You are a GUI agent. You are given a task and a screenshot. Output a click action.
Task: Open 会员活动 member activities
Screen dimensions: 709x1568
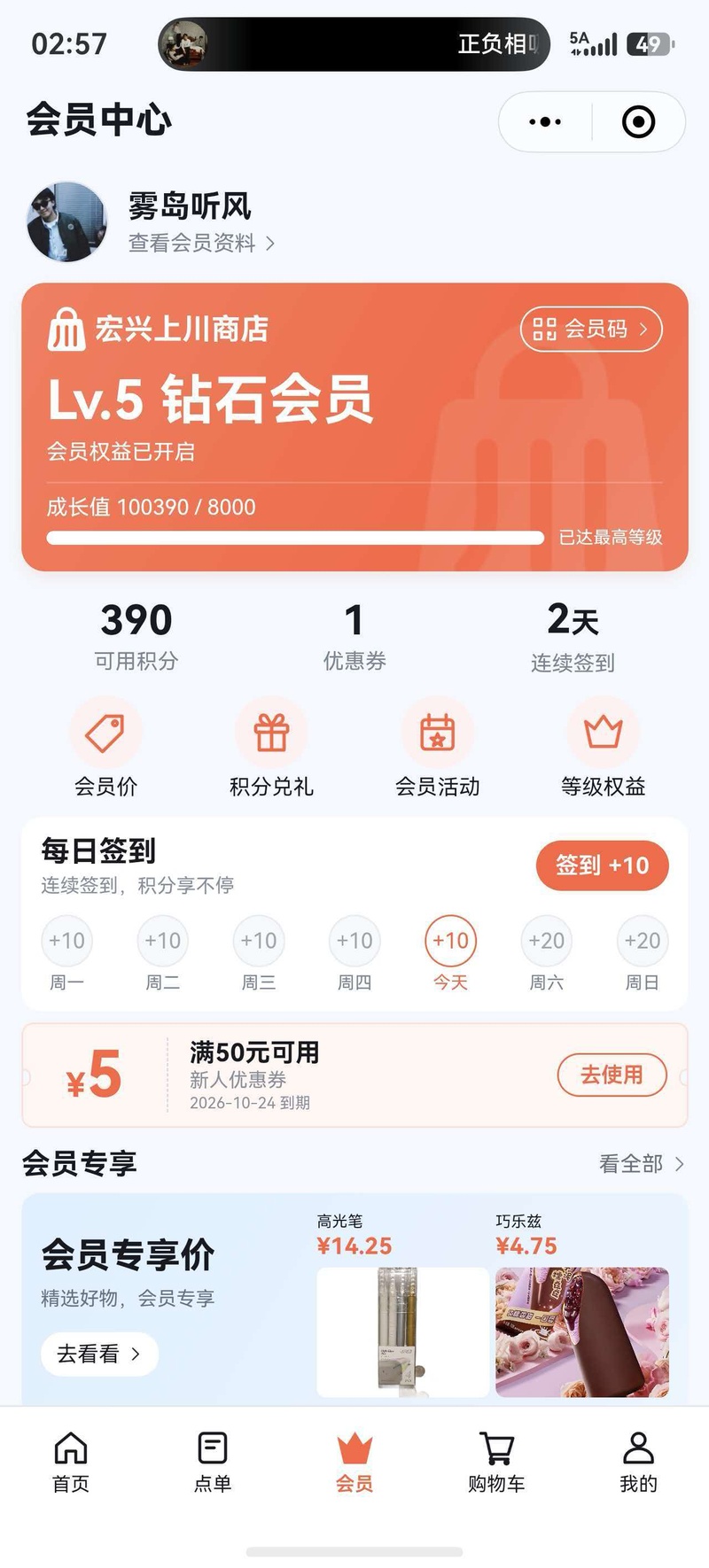(x=437, y=748)
